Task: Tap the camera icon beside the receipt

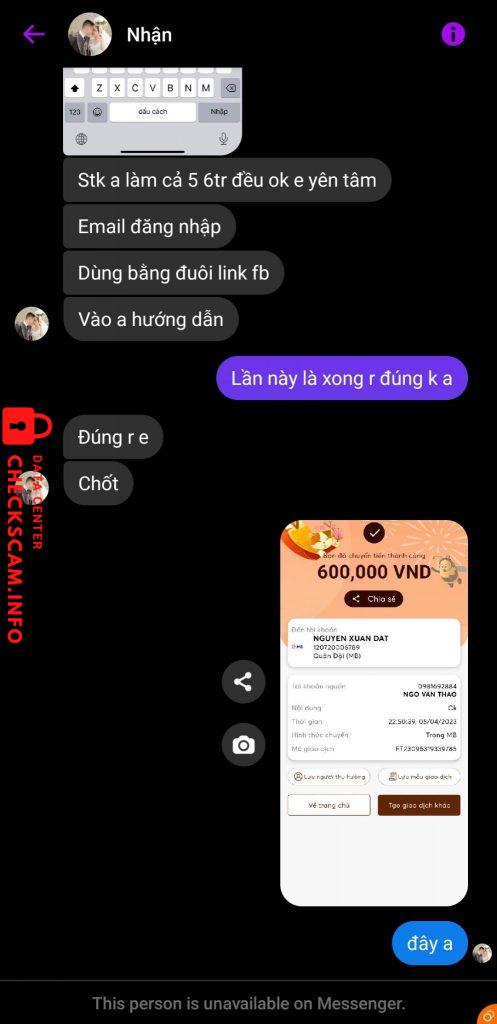Action: 243,744
